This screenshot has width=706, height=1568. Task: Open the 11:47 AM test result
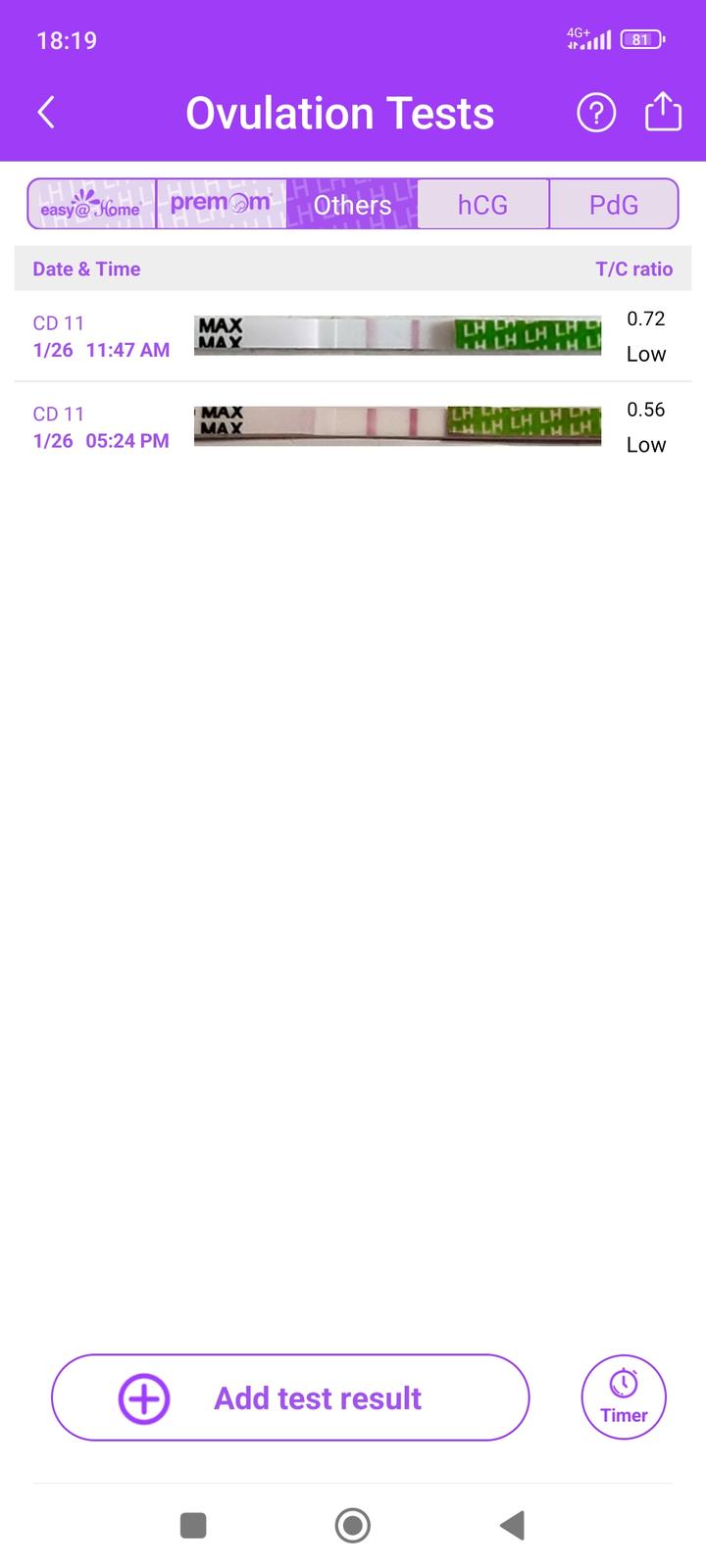[x=353, y=336]
